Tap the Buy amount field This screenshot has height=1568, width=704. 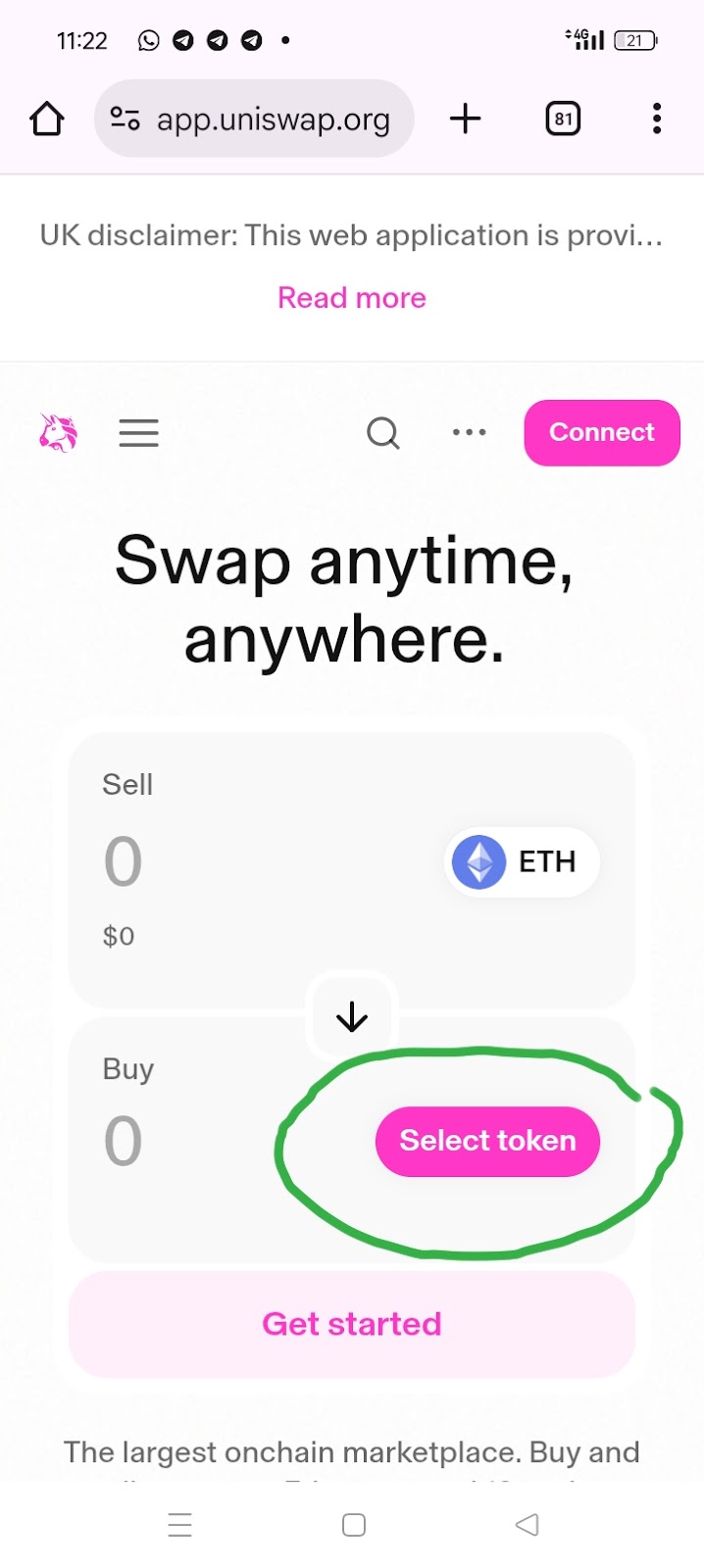click(x=124, y=1142)
